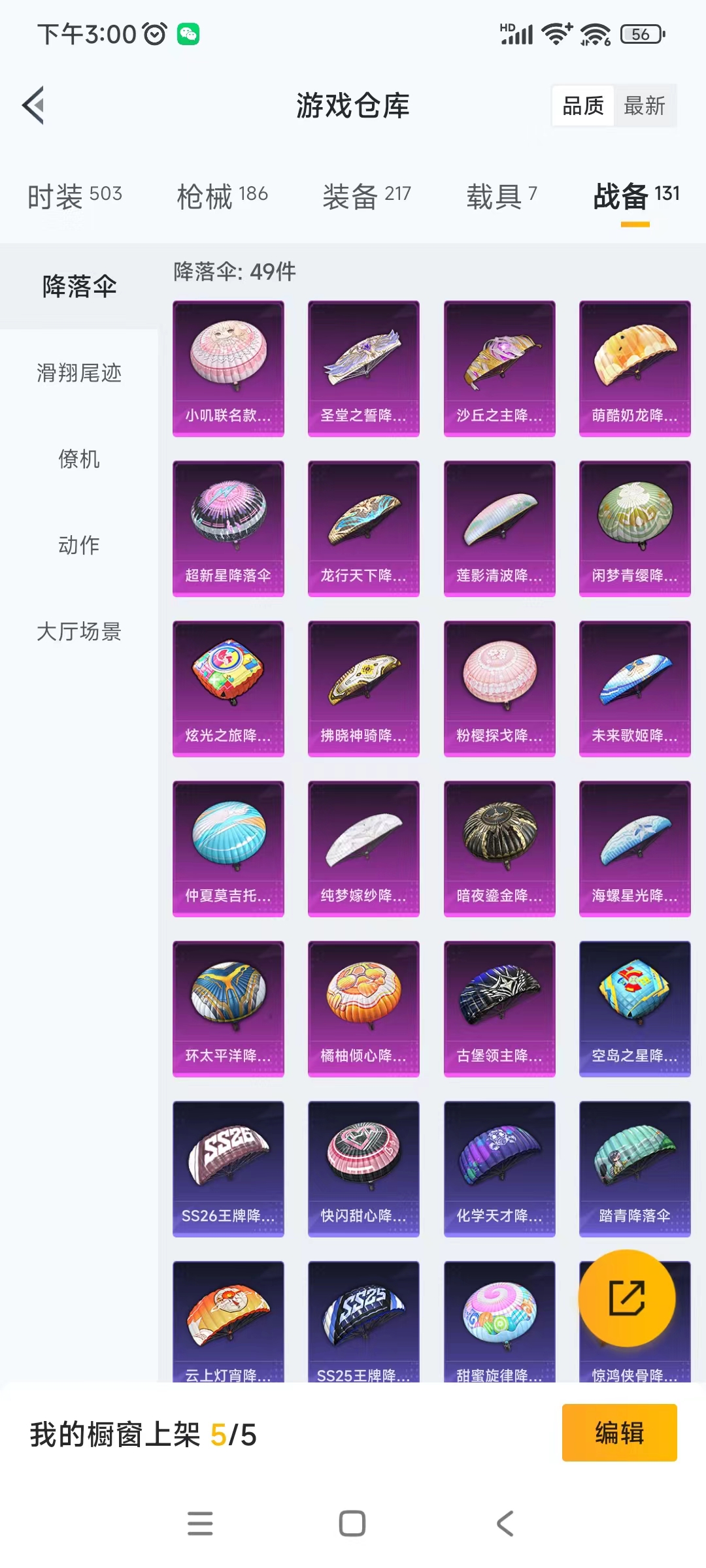Tap the back arrow to leave 游戏仓库
This screenshot has height=1568, width=706.
pyautogui.click(x=34, y=106)
